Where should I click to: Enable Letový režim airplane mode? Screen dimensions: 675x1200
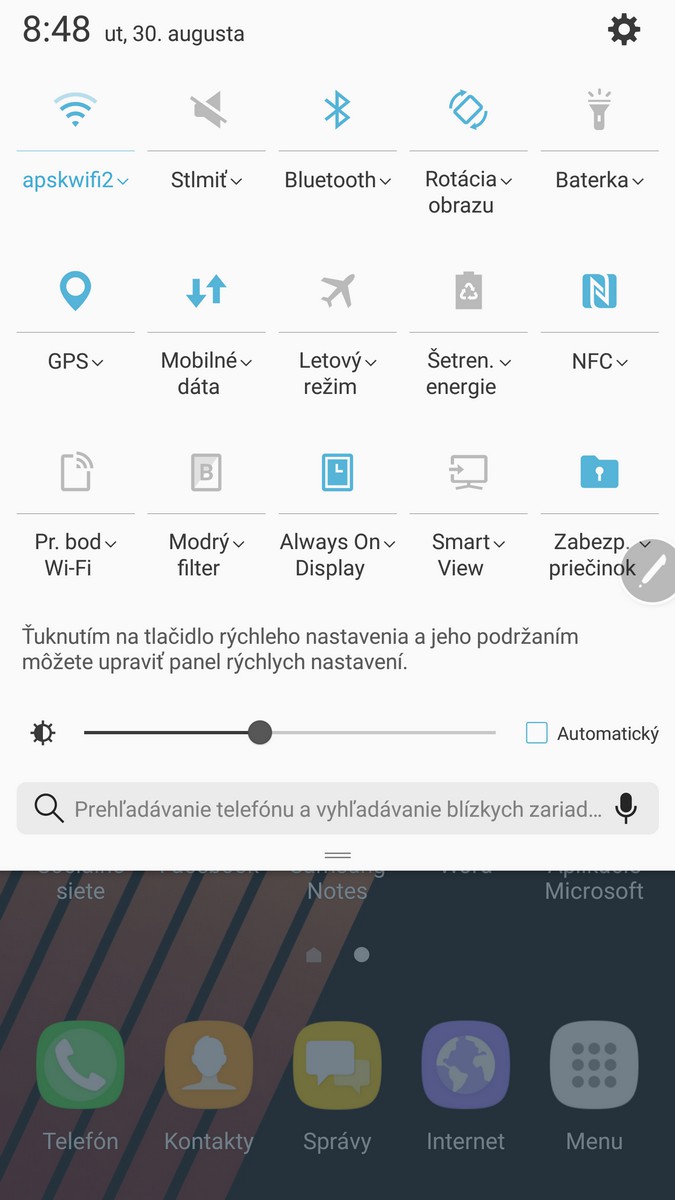(337, 291)
